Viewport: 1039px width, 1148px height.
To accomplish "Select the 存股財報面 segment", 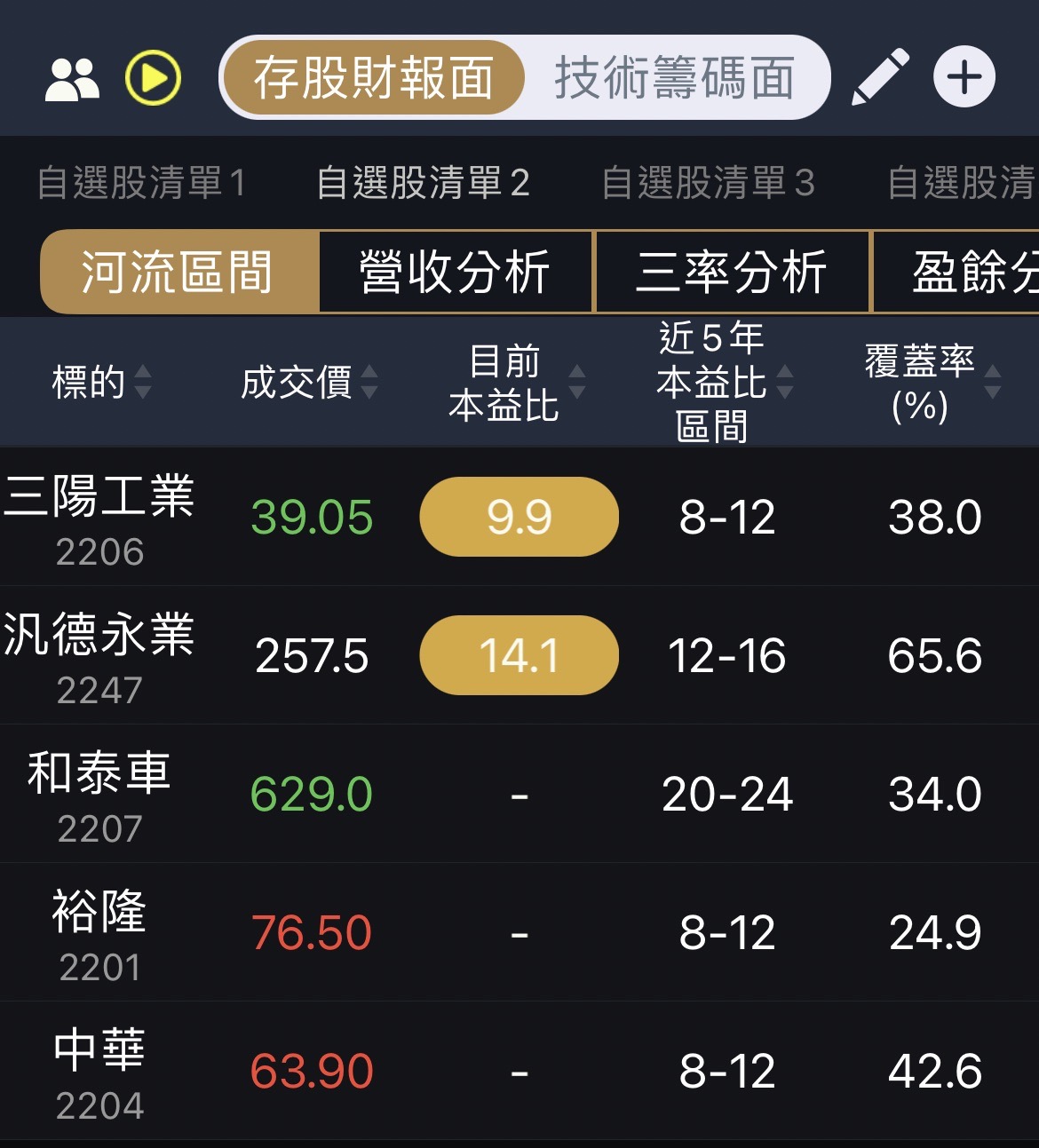I will [373, 78].
